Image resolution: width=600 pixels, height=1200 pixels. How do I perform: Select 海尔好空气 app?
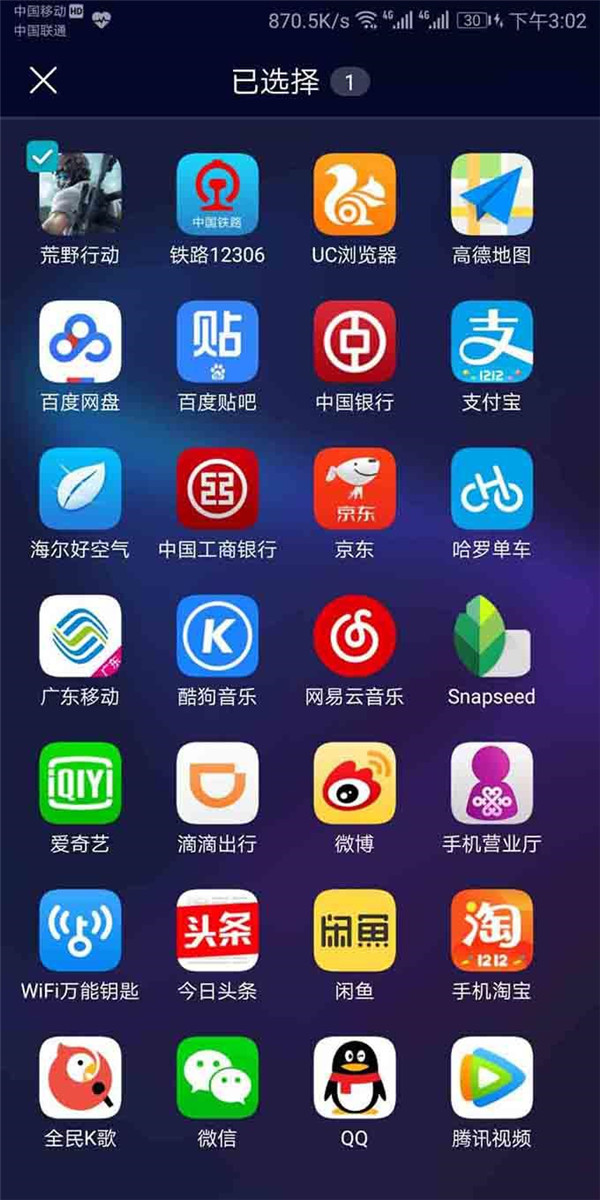[x=80, y=489]
